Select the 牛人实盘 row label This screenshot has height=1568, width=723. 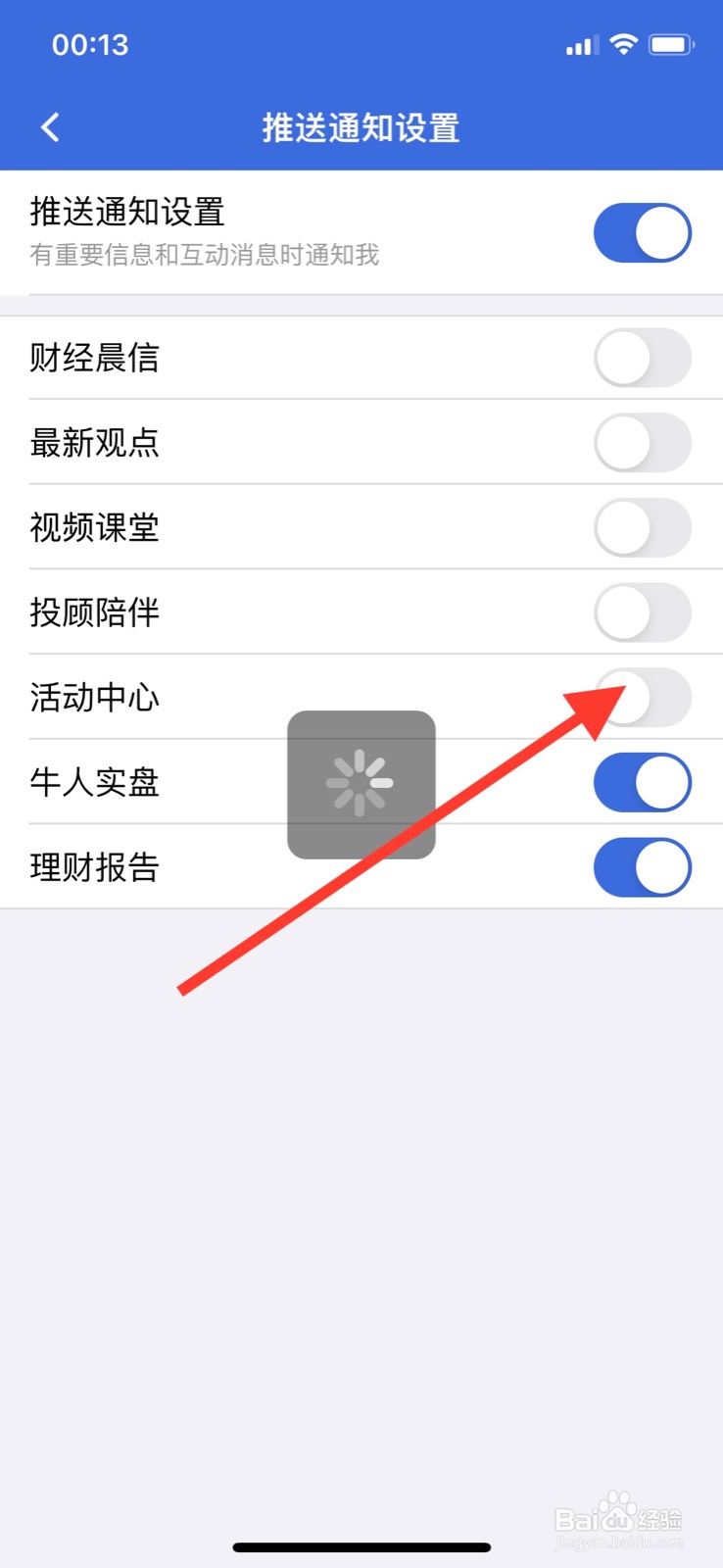click(x=94, y=782)
